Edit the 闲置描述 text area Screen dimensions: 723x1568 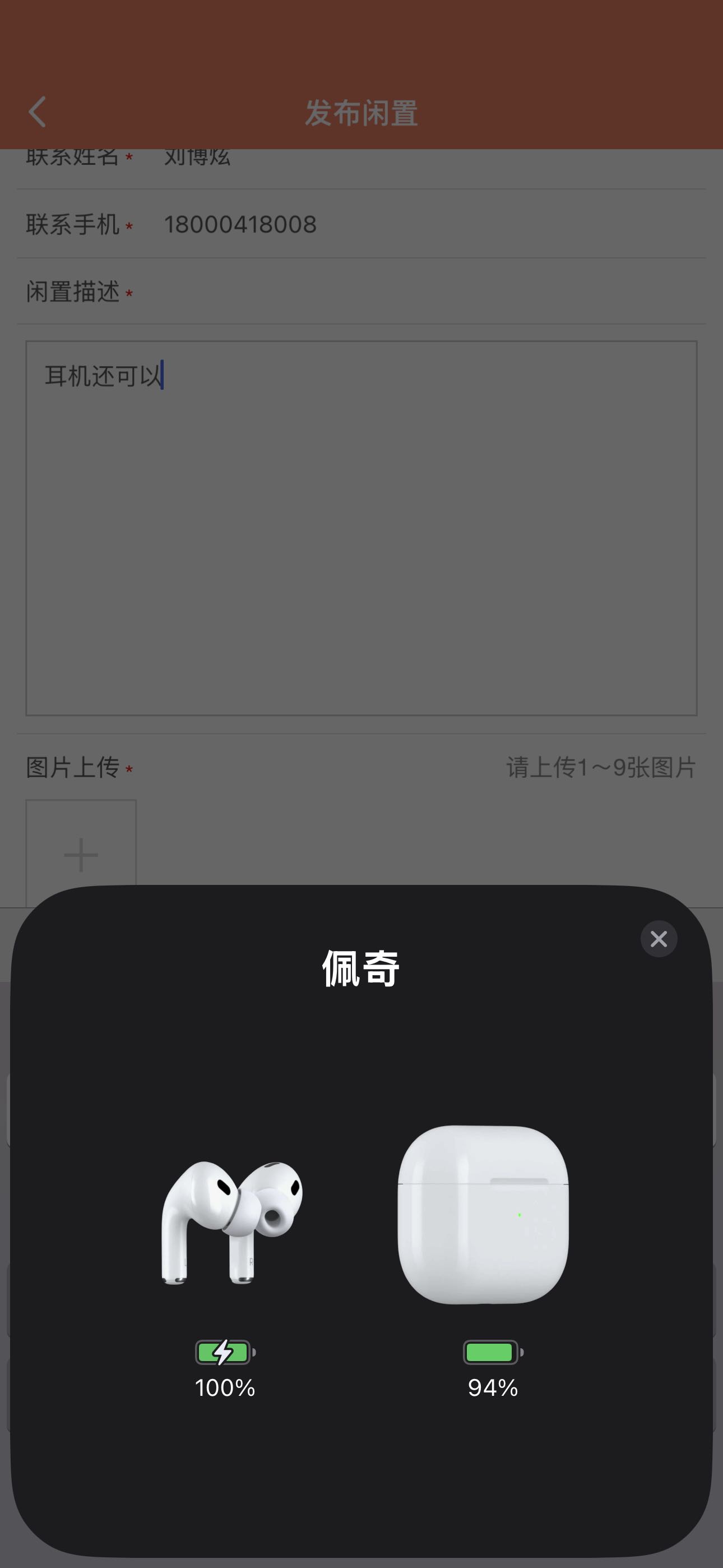point(361,528)
